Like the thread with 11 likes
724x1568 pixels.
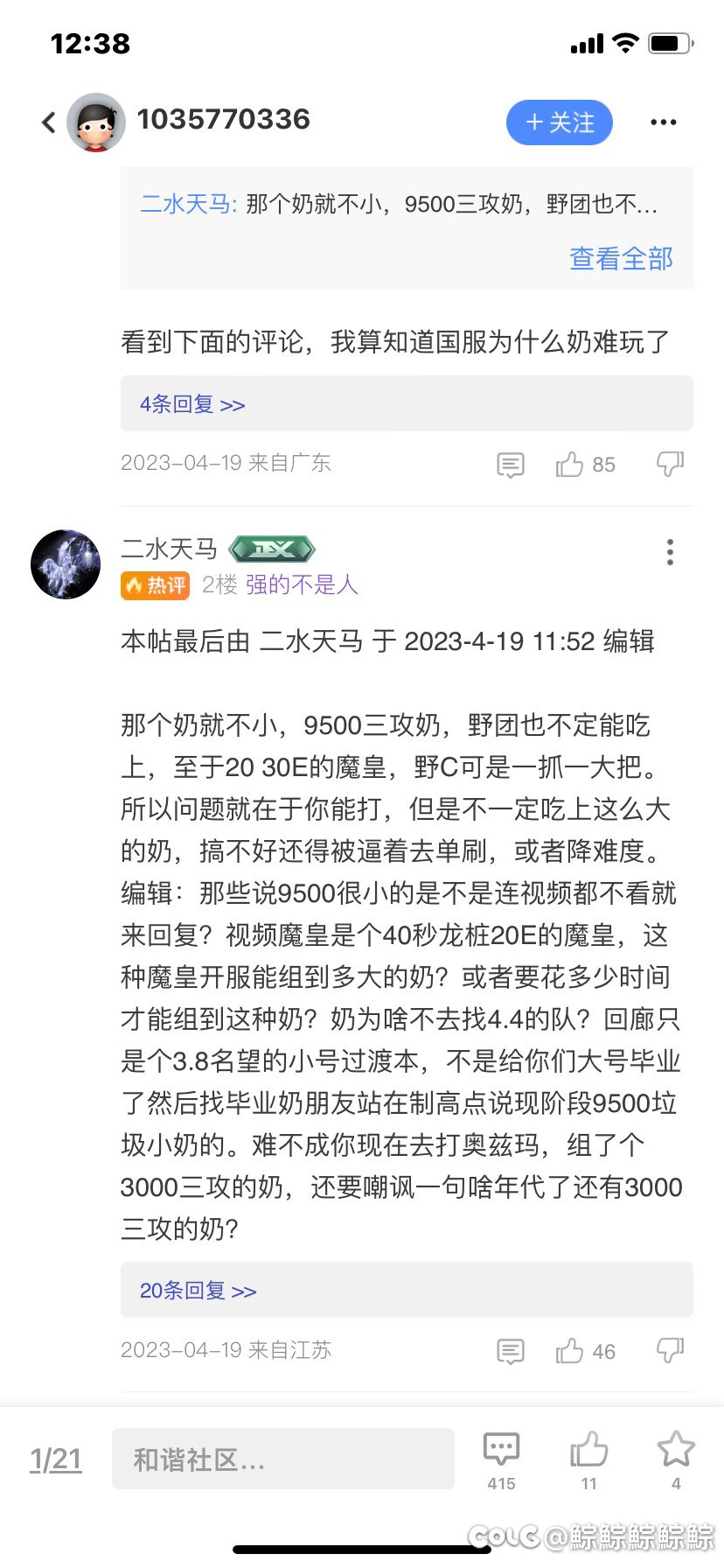[588, 1460]
